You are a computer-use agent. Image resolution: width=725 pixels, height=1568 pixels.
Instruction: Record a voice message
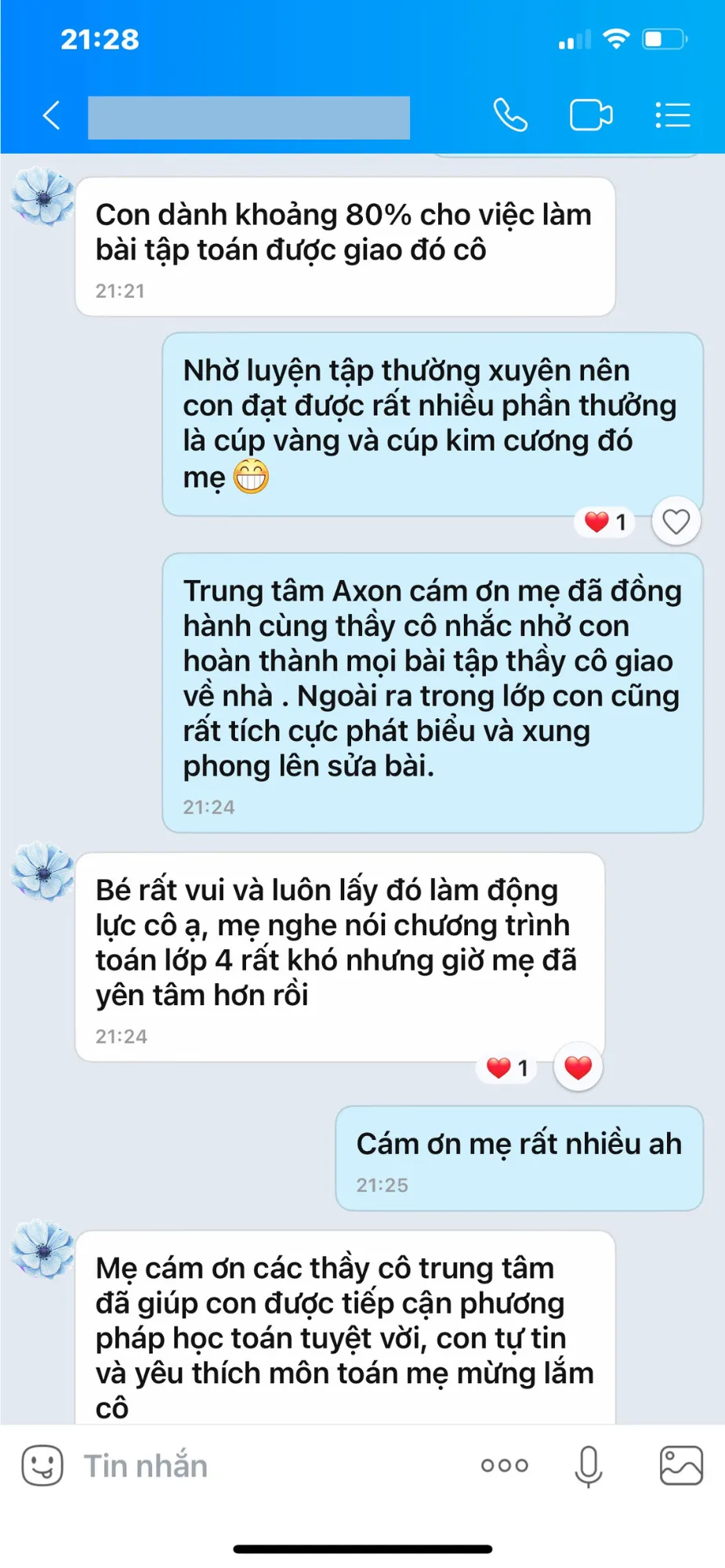pyautogui.click(x=589, y=1466)
